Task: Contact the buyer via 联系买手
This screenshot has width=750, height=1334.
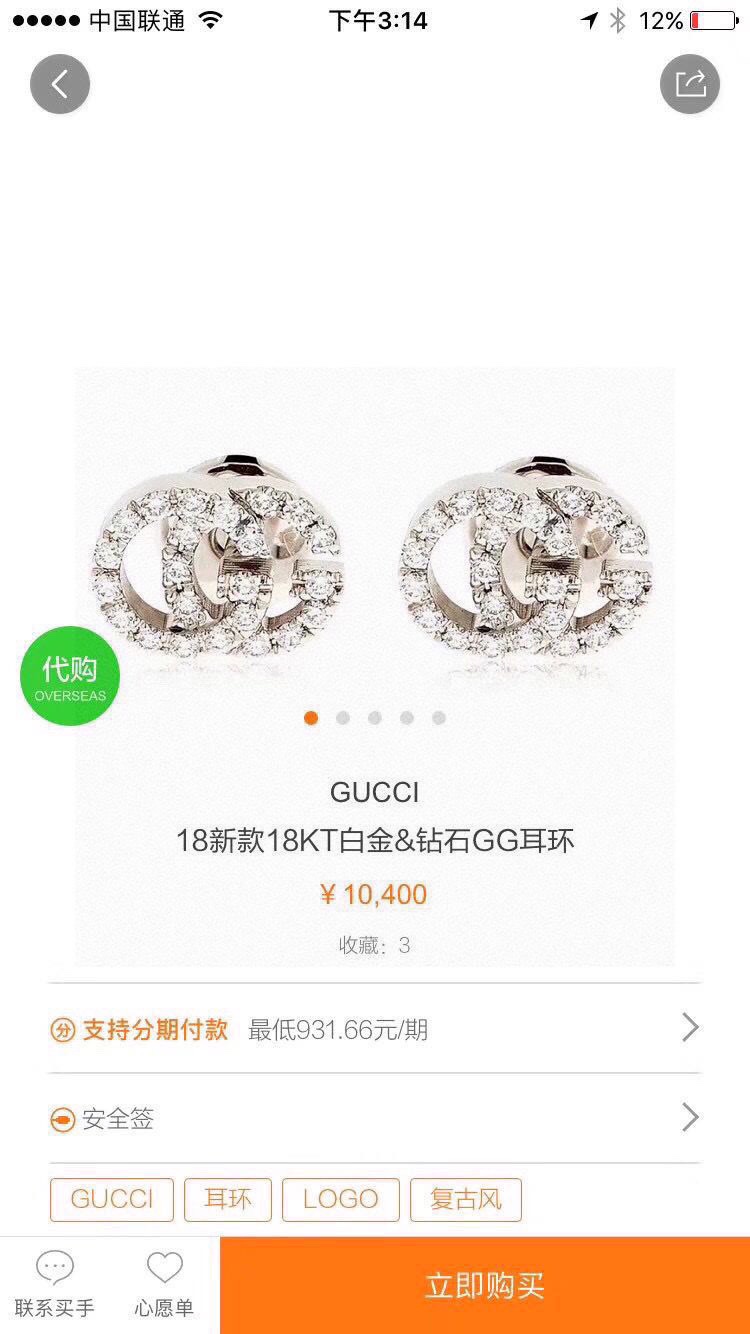Action: click(x=55, y=1285)
